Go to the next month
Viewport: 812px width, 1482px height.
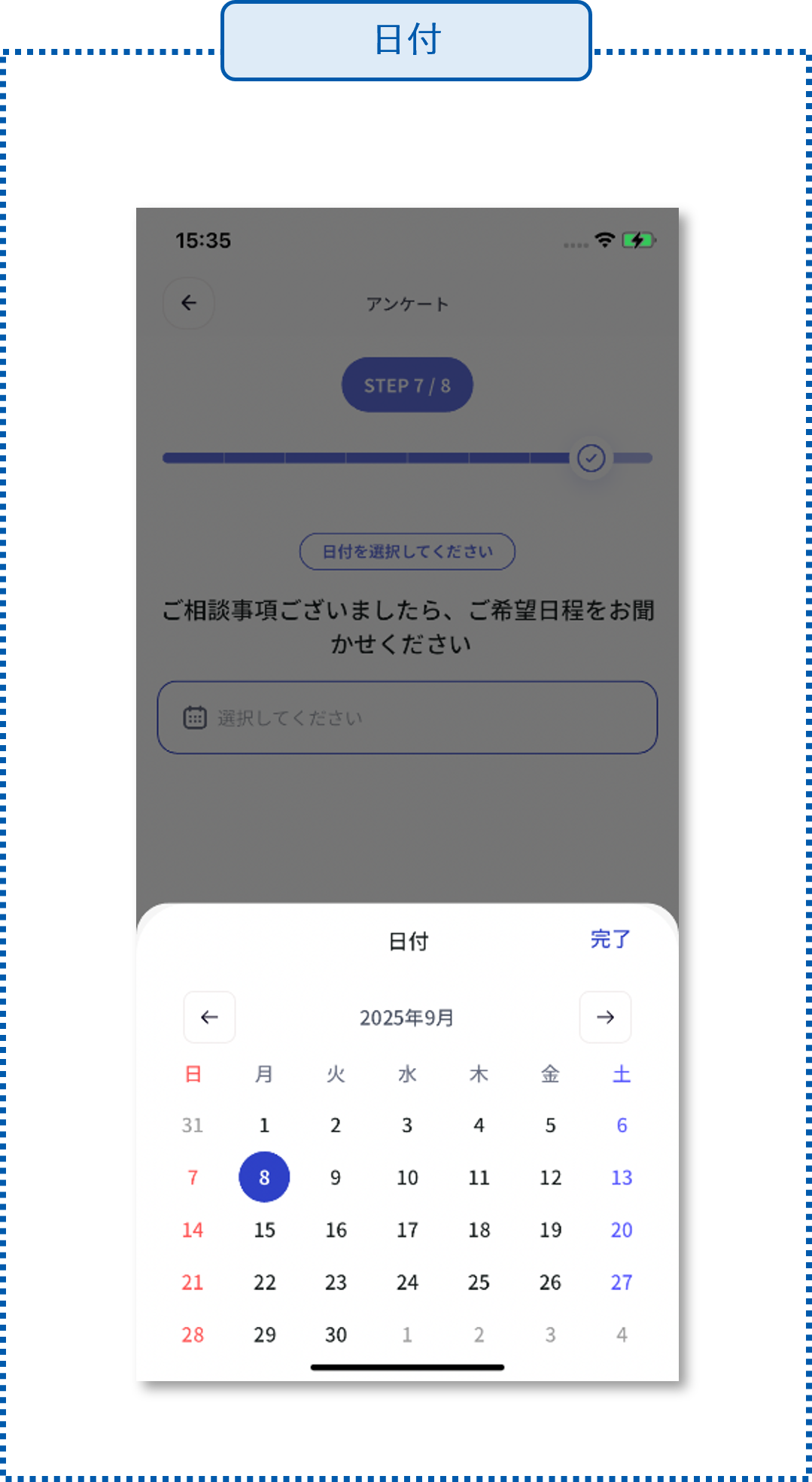click(x=605, y=1018)
